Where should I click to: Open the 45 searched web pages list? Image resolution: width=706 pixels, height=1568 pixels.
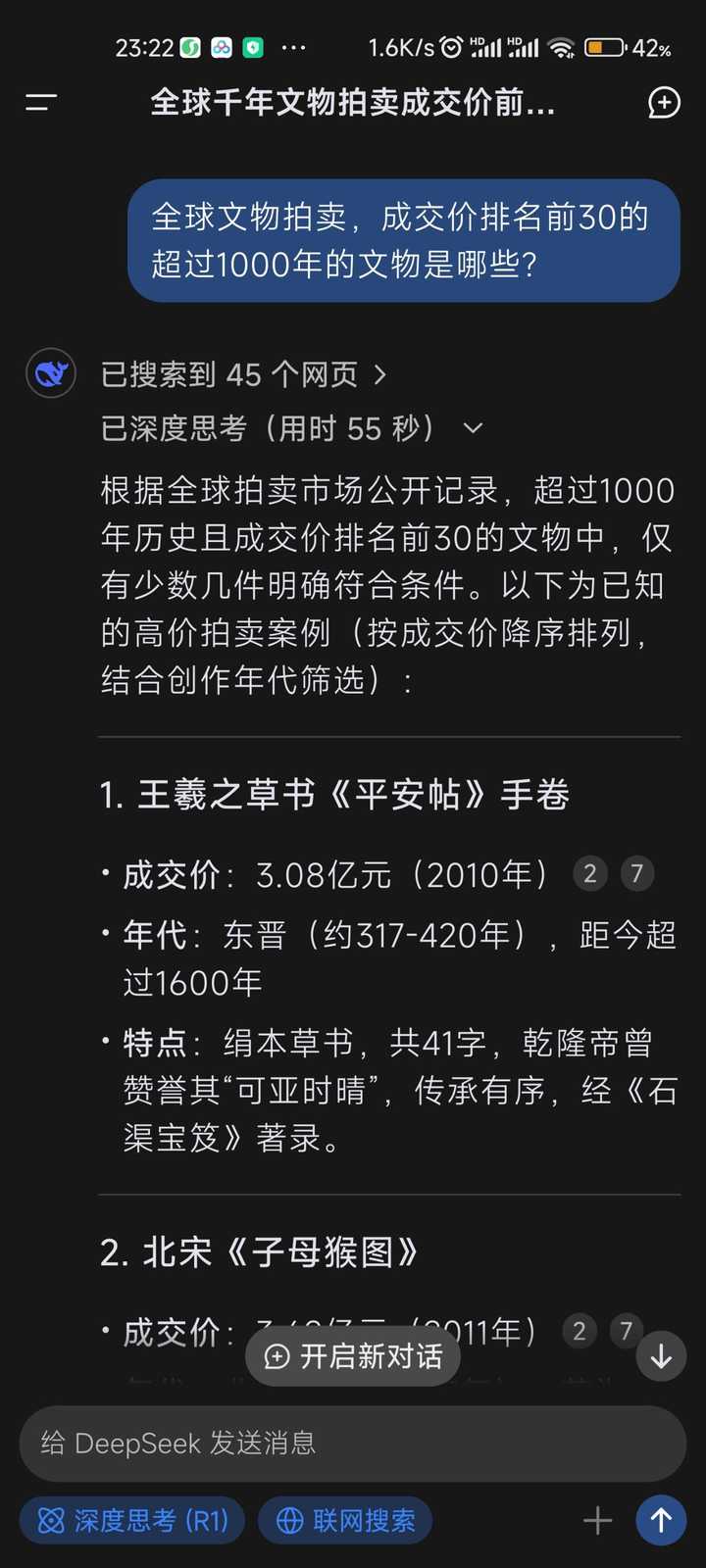click(x=244, y=374)
